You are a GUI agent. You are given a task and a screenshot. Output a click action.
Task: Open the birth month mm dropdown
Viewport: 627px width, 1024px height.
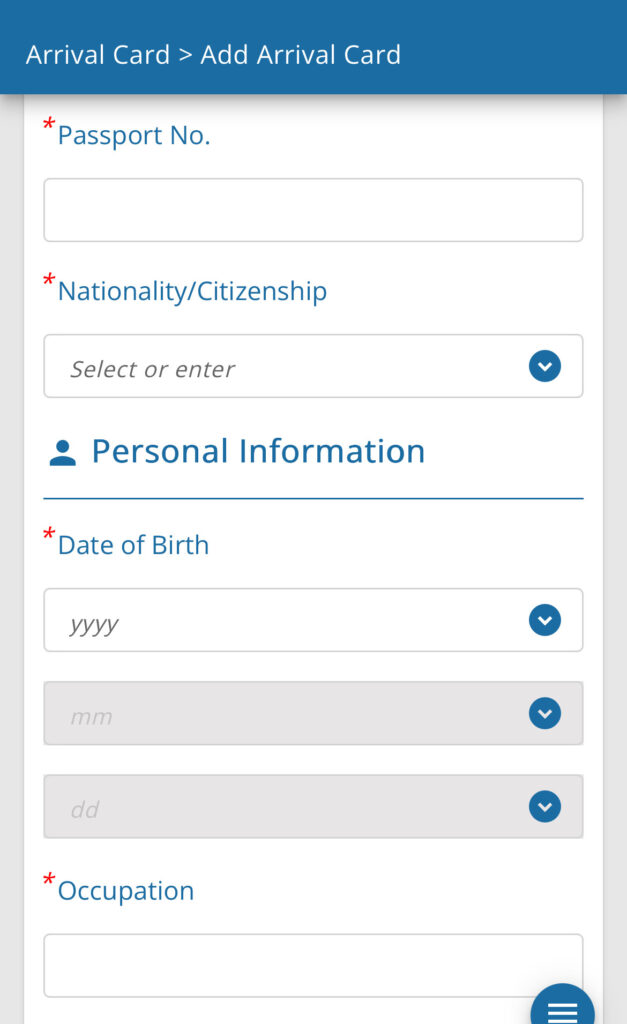click(313, 713)
